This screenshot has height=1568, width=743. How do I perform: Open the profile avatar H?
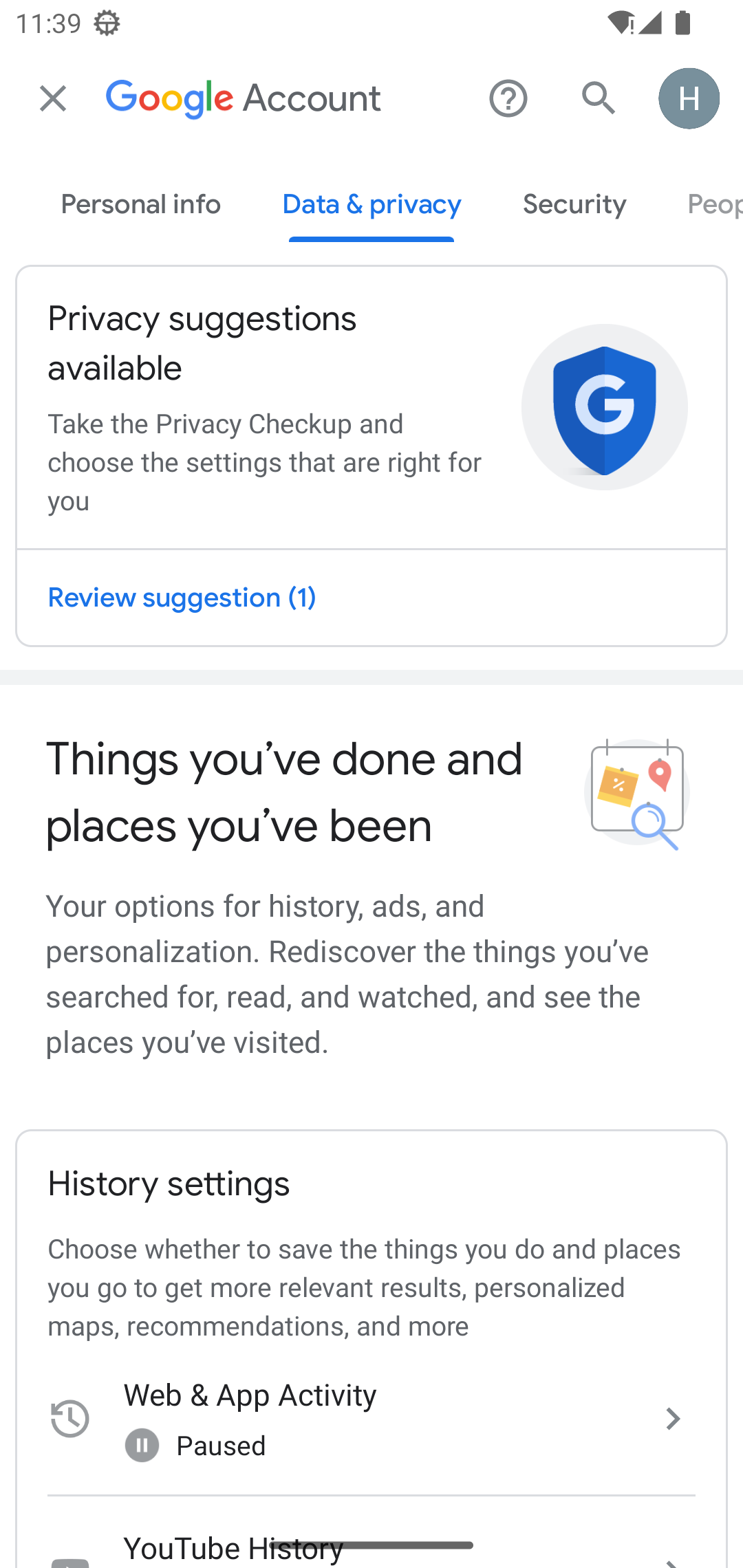pos(689,98)
